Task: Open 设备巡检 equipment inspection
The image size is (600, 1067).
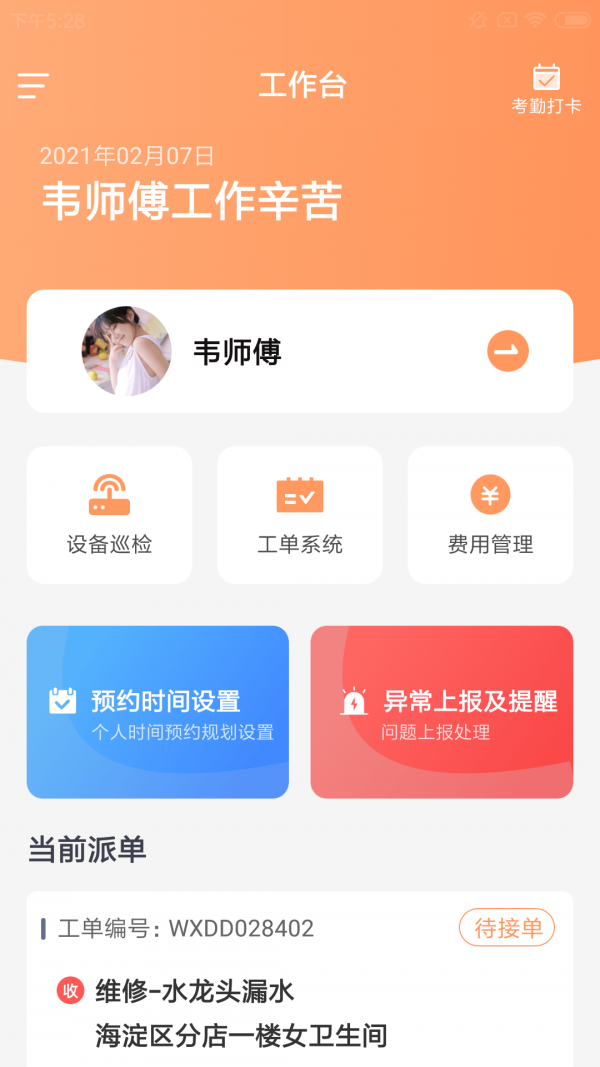Action: [109, 515]
